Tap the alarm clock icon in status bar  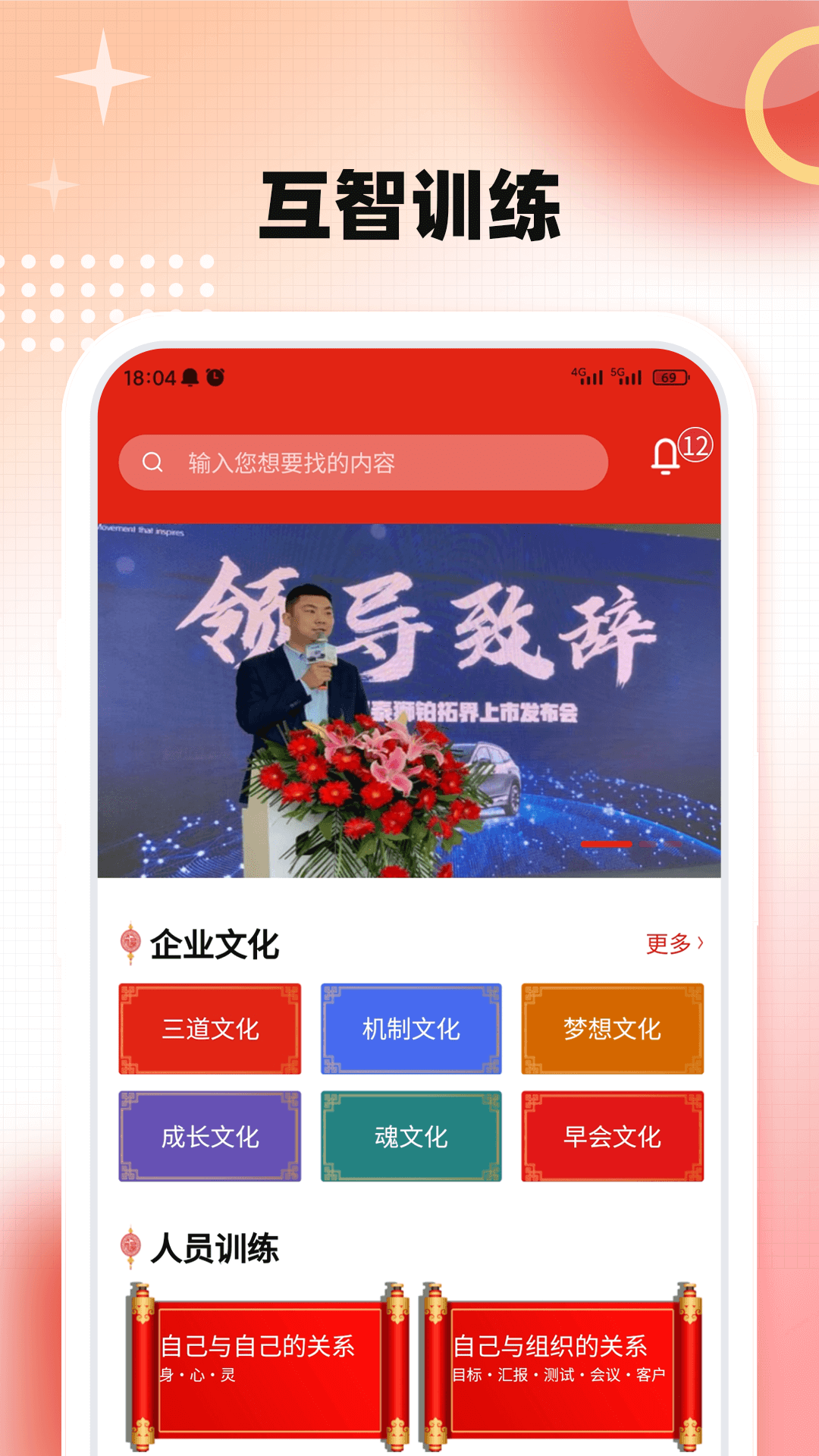[x=218, y=377]
